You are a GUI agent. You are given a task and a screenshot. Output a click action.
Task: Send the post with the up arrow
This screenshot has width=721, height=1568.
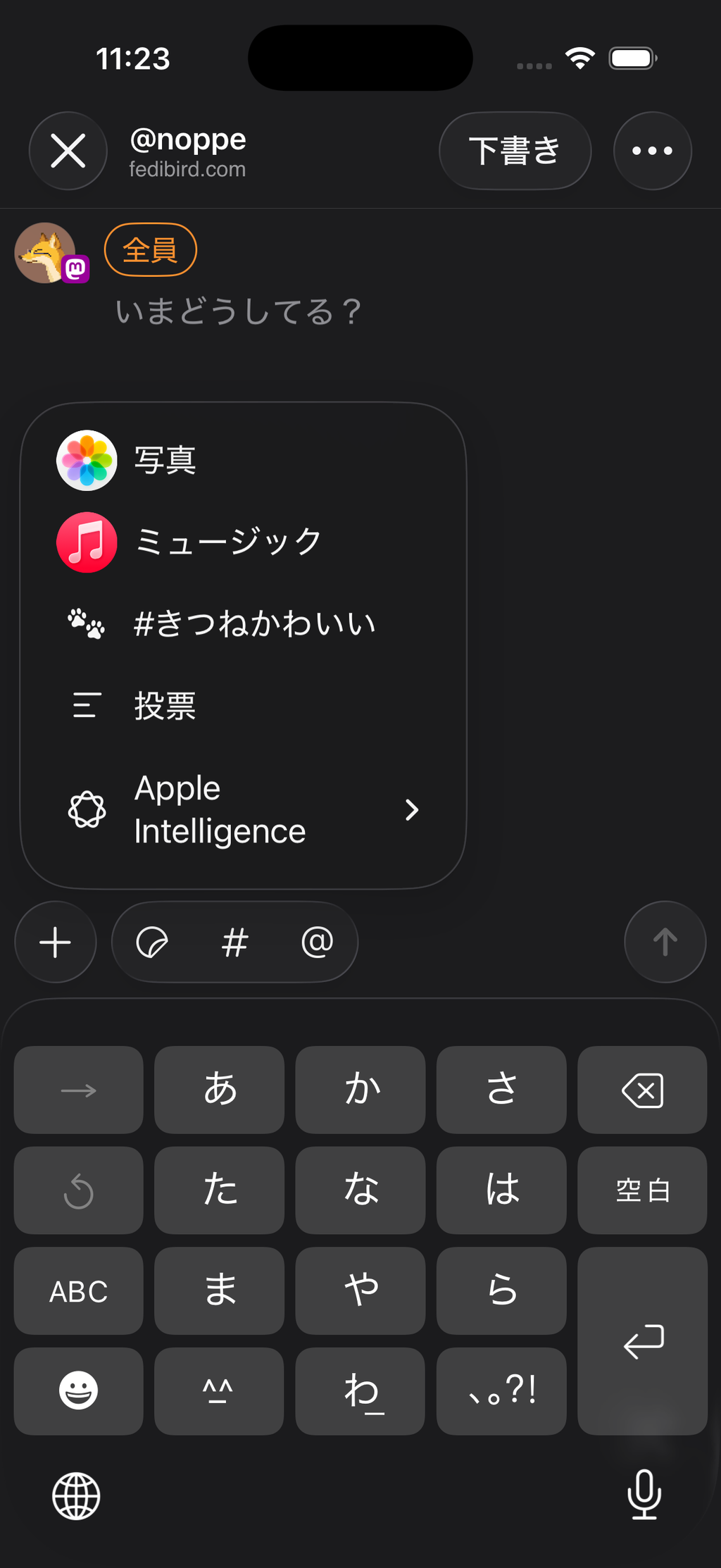tap(665, 942)
